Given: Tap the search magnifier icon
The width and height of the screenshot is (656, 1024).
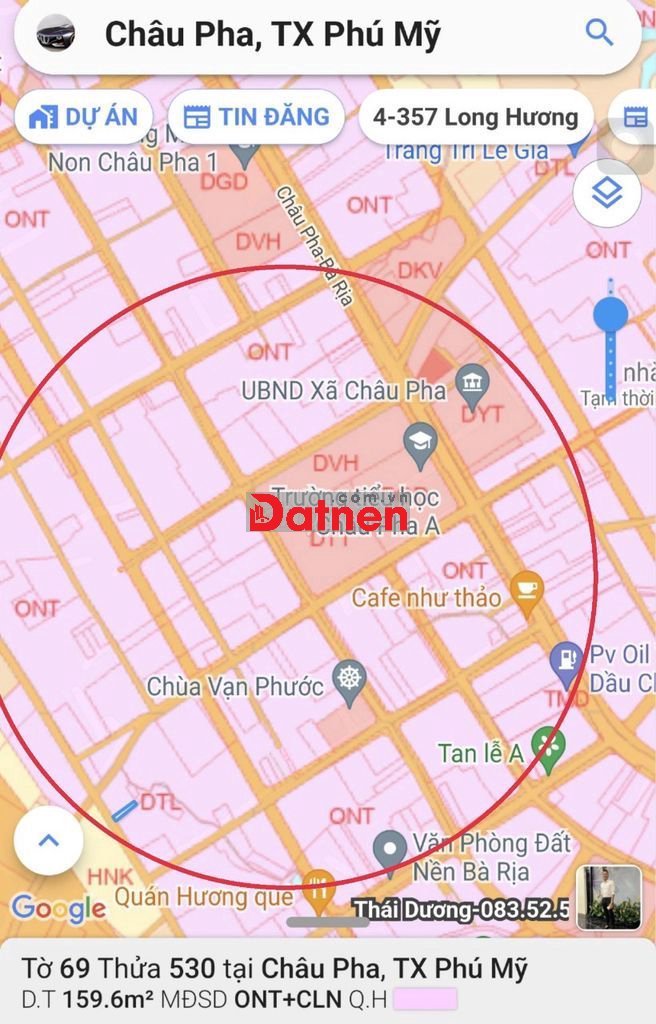Looking at the screenshot, I should (x=599, y=33).
